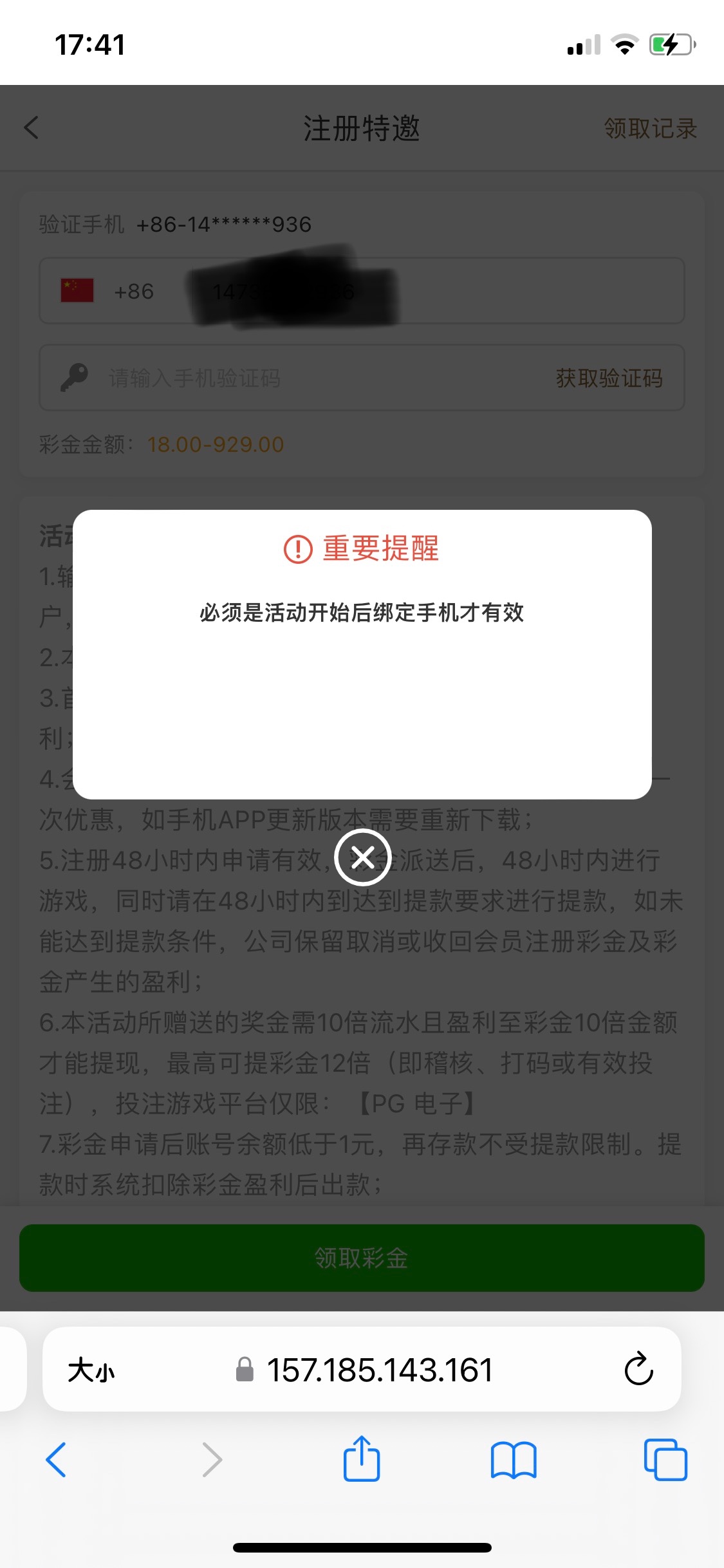724x1568 pixels.
Task: Tap the address bar 157.185.143.161
Action: 380,1370
